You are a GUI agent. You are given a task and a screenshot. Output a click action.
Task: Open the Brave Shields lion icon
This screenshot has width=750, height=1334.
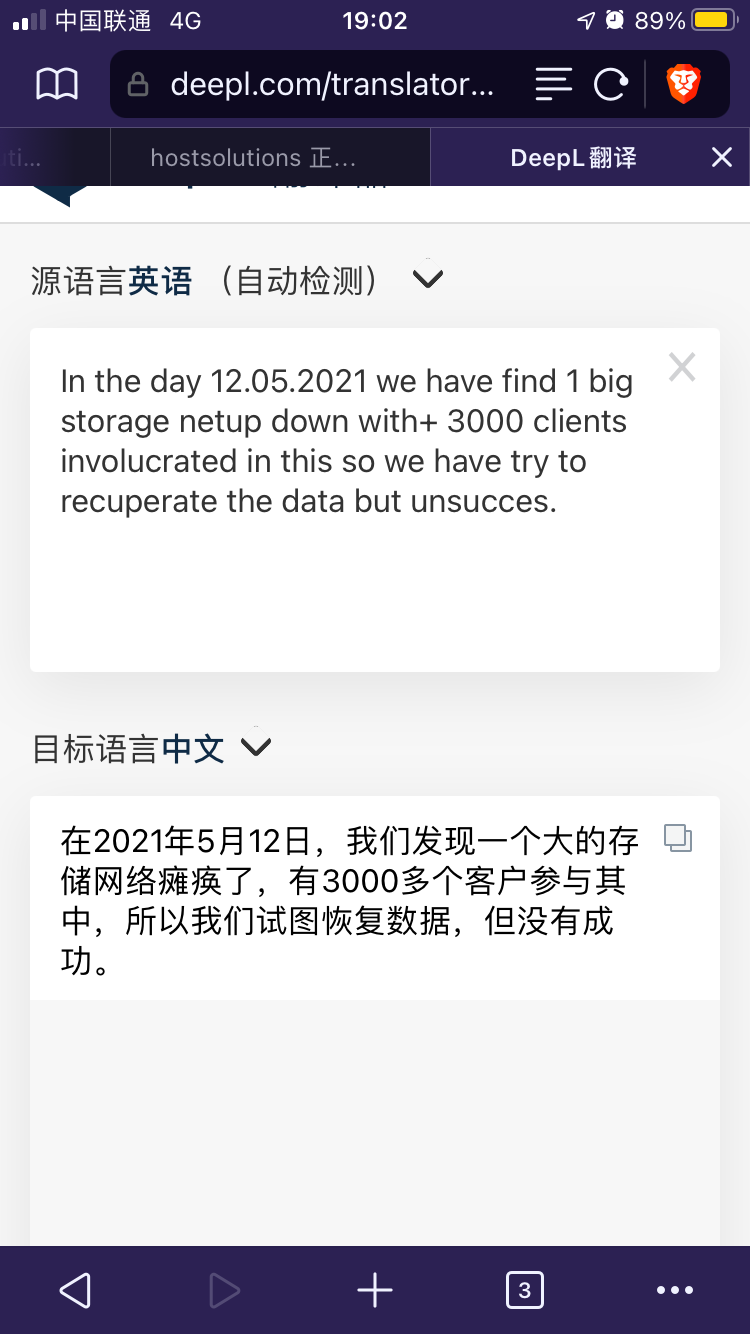click(x=685, y=84)
